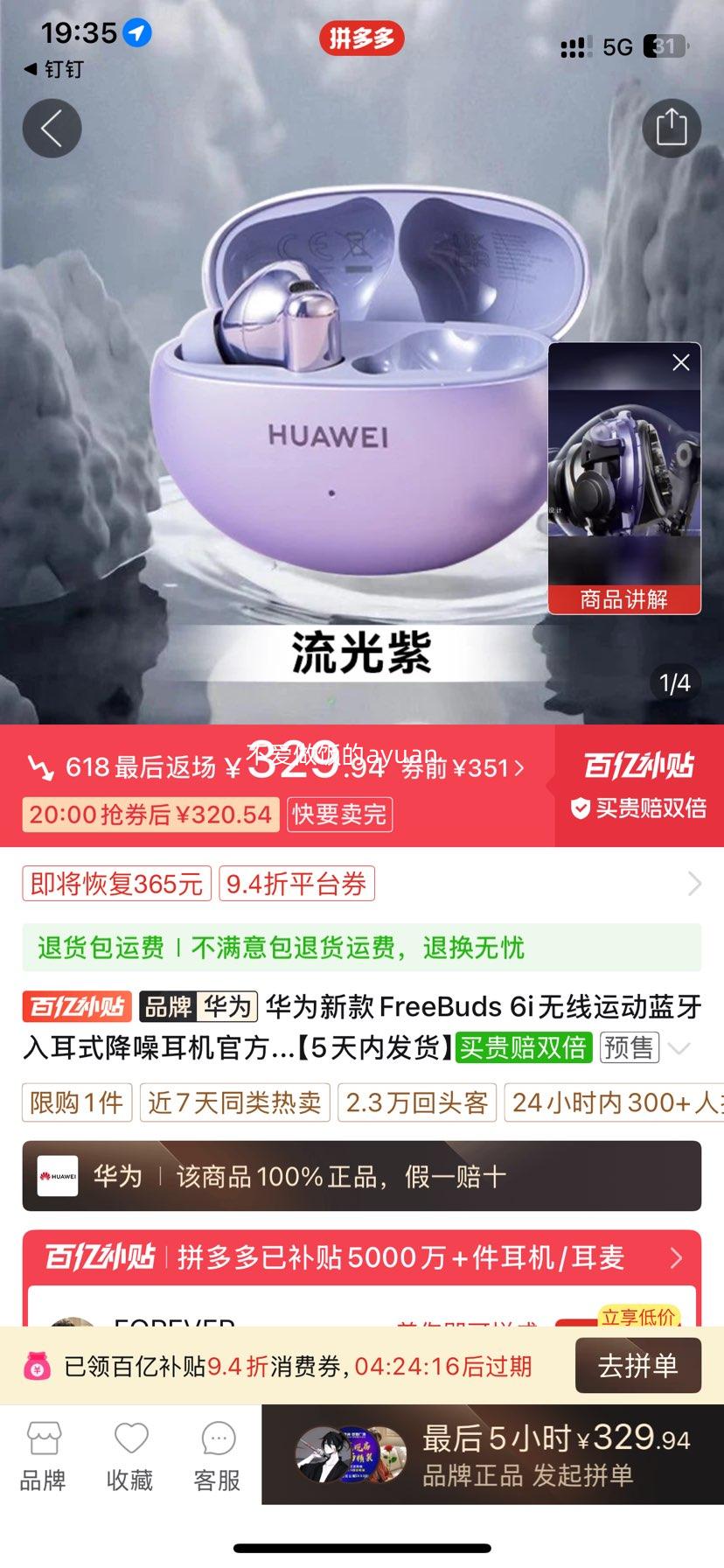724x1568 pixels.
Task: Open the coupon row with 9.4折平台券
Action: [361, 884]
